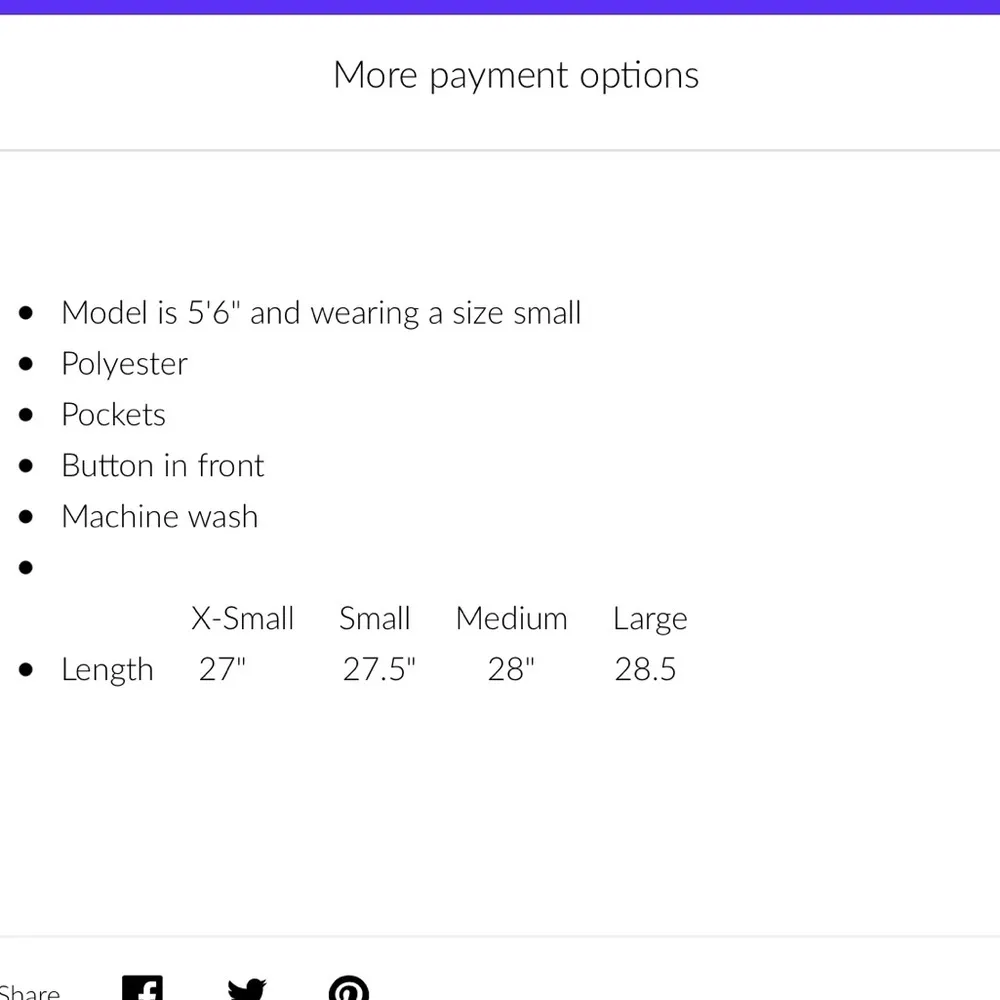The image size is (1000, 1000).
Task: Pin the product on Pinterest
Action: [x=348, y=988]
